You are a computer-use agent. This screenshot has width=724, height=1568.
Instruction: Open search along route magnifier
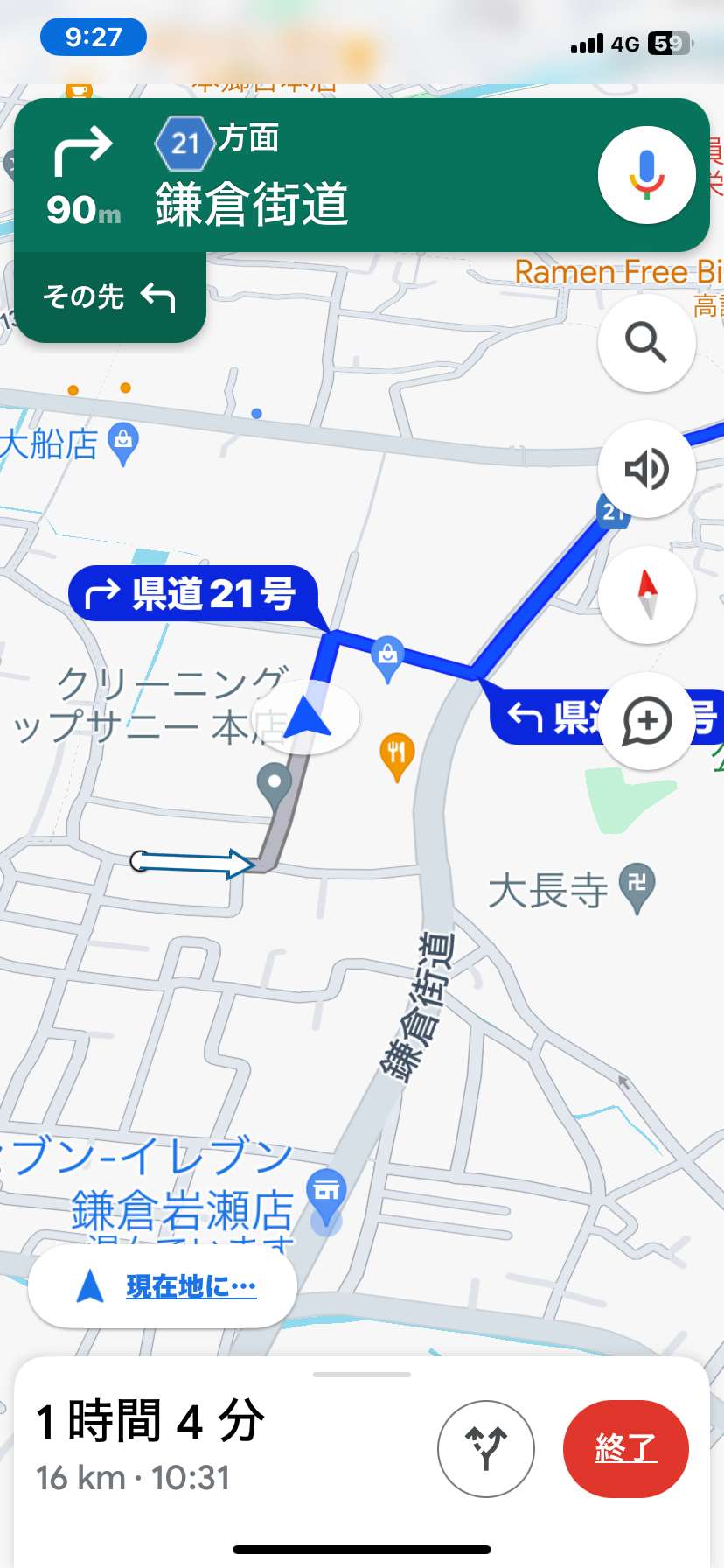click(646, 342)
